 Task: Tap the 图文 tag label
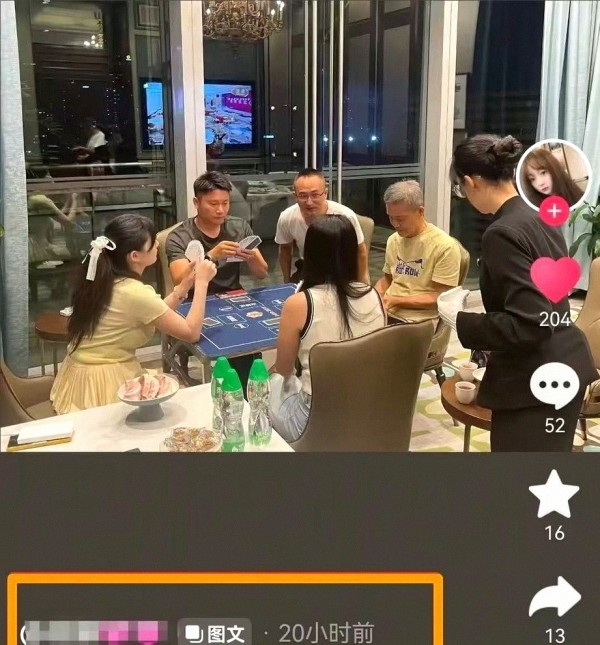(x=214, y=633)
